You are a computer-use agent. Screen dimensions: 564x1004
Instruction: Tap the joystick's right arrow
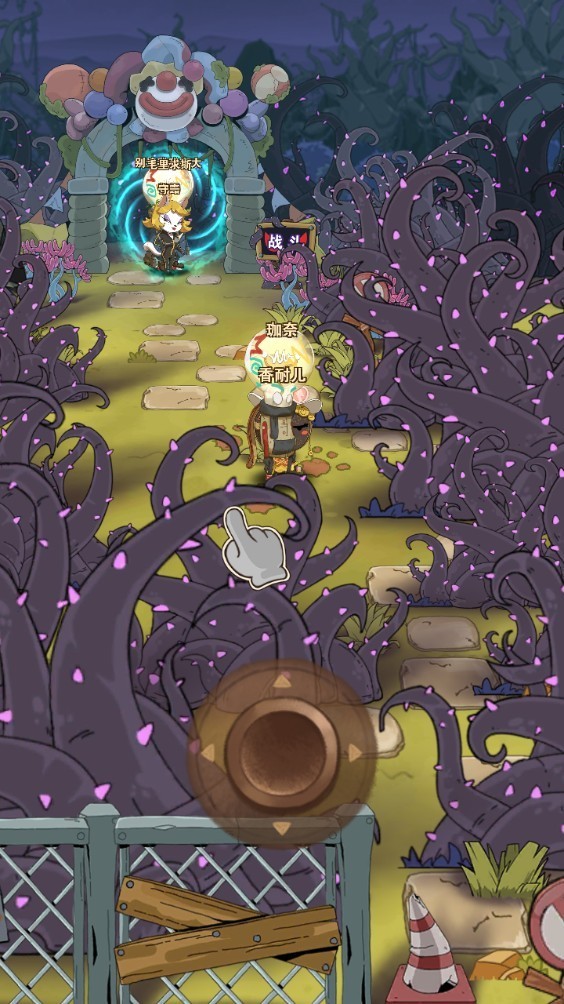point(355,753)
